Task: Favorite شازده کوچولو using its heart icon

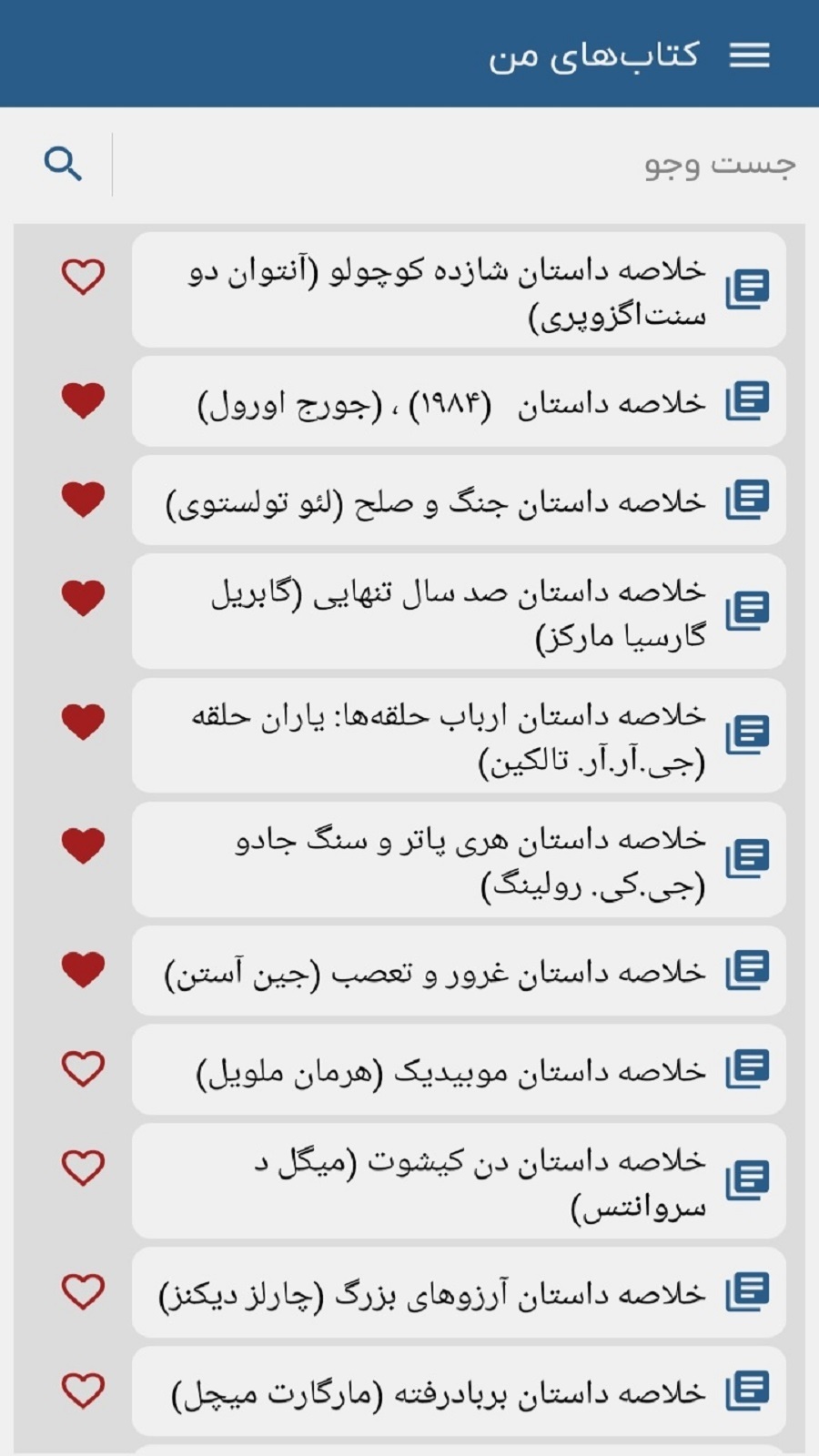Action: (83, 275)
